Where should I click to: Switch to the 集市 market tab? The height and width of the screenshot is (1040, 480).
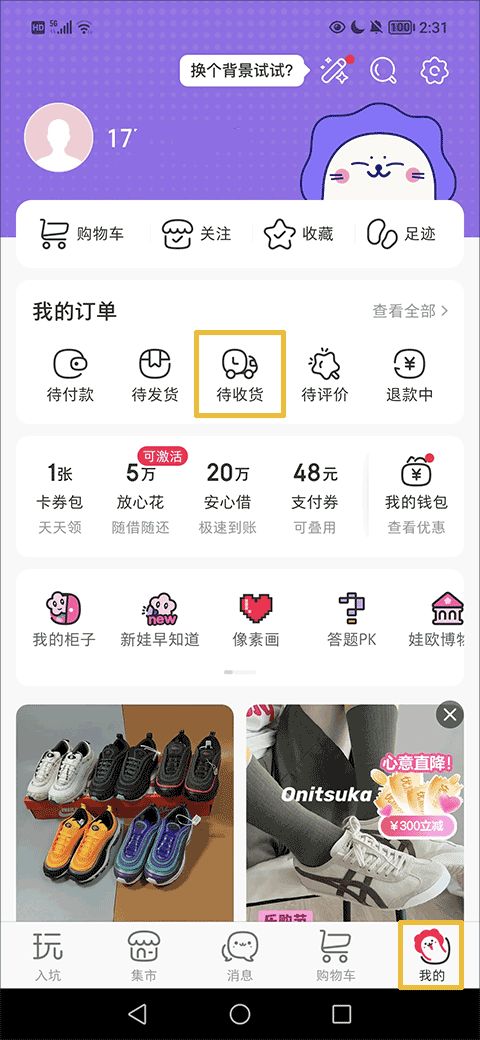(x=143, y=955)
